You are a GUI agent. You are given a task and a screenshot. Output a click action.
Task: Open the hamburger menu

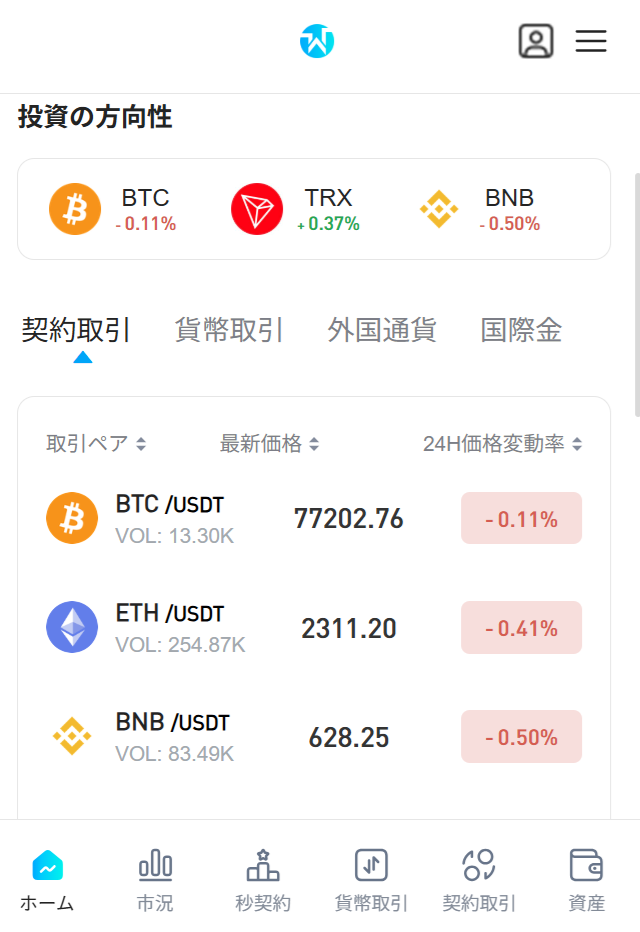[x=591, y=41]
